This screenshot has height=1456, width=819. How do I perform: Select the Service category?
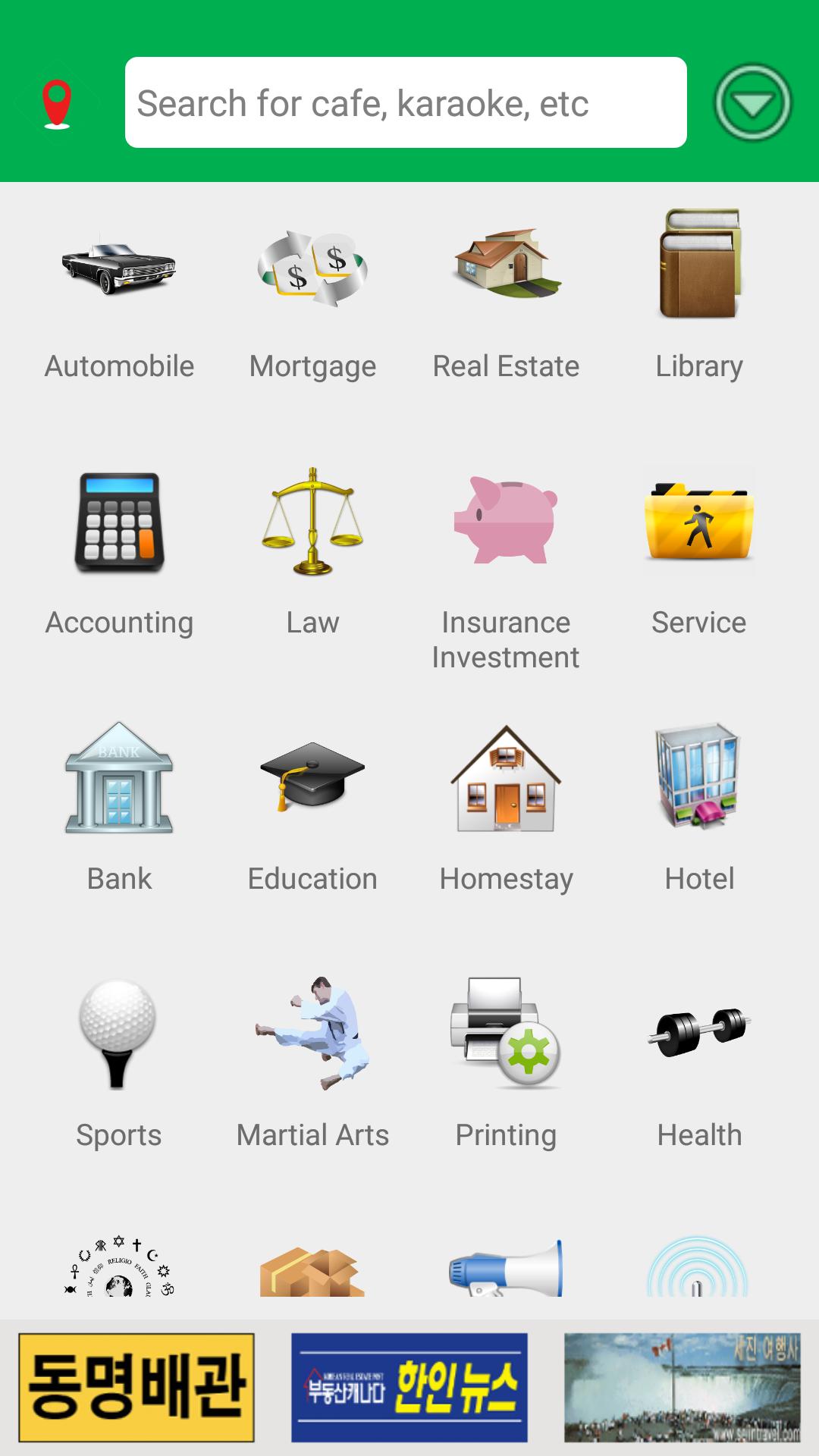[x=699, y=554]
